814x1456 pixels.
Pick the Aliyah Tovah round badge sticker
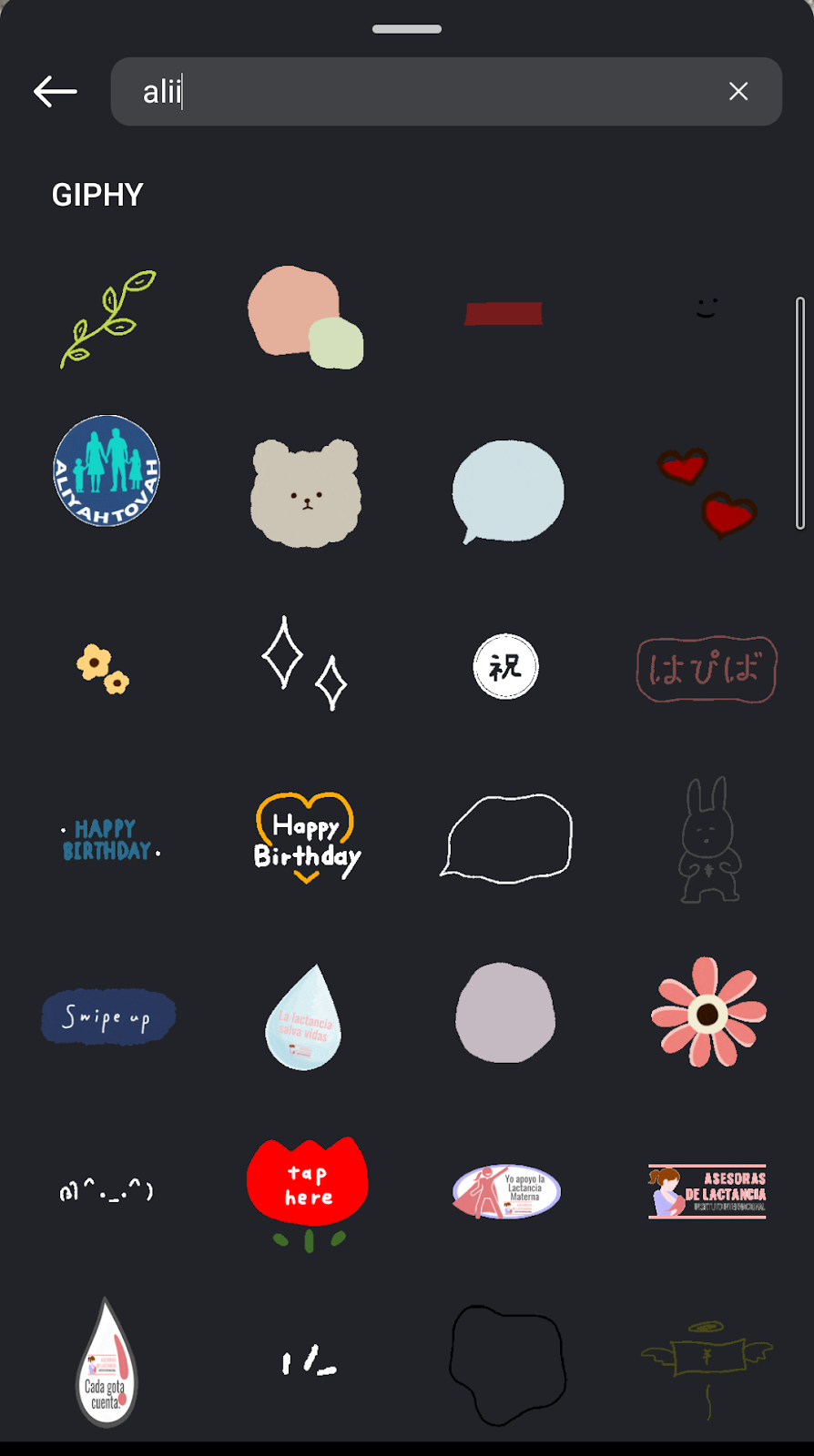(107, 471)
